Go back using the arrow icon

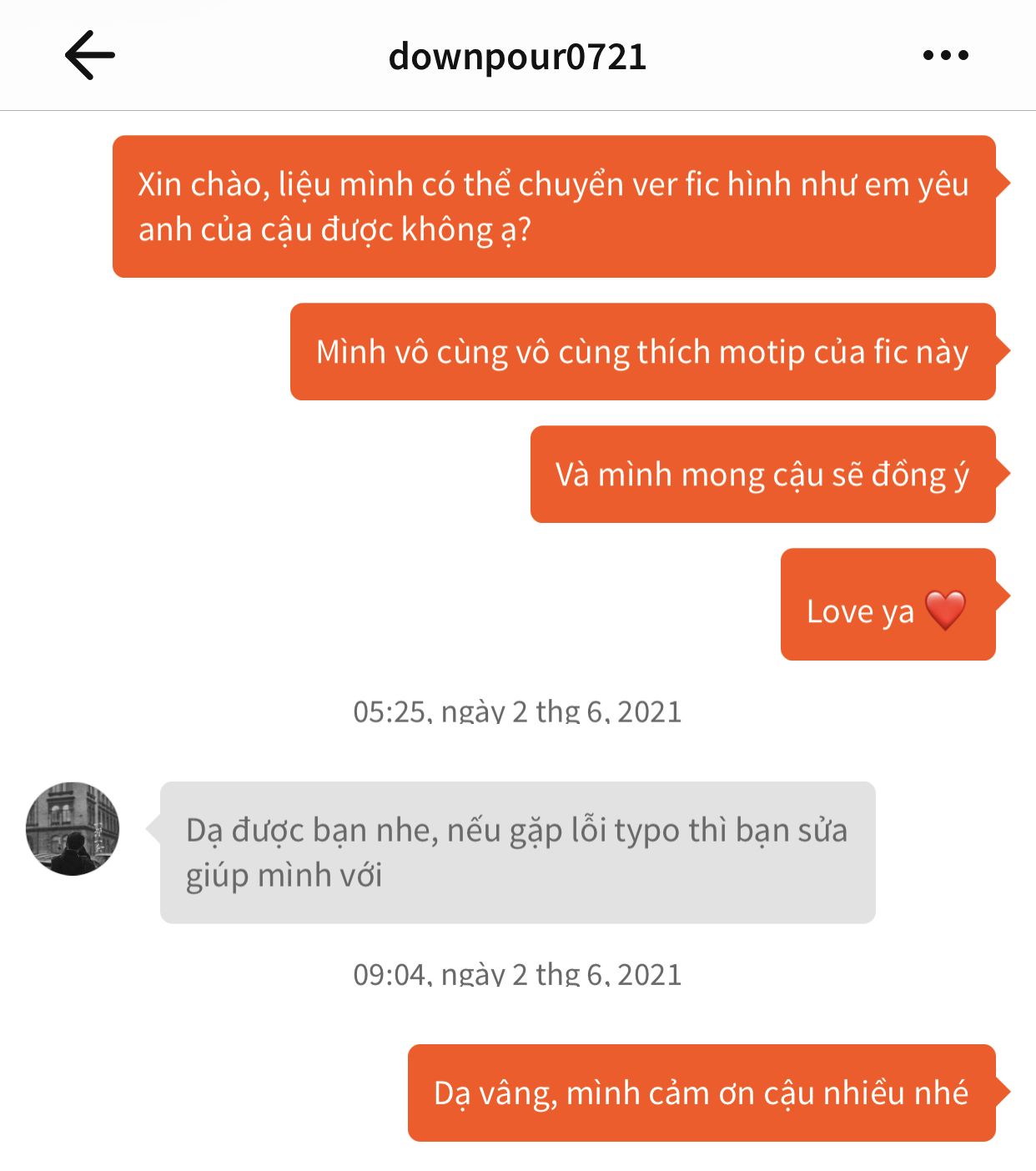(89, 56)
